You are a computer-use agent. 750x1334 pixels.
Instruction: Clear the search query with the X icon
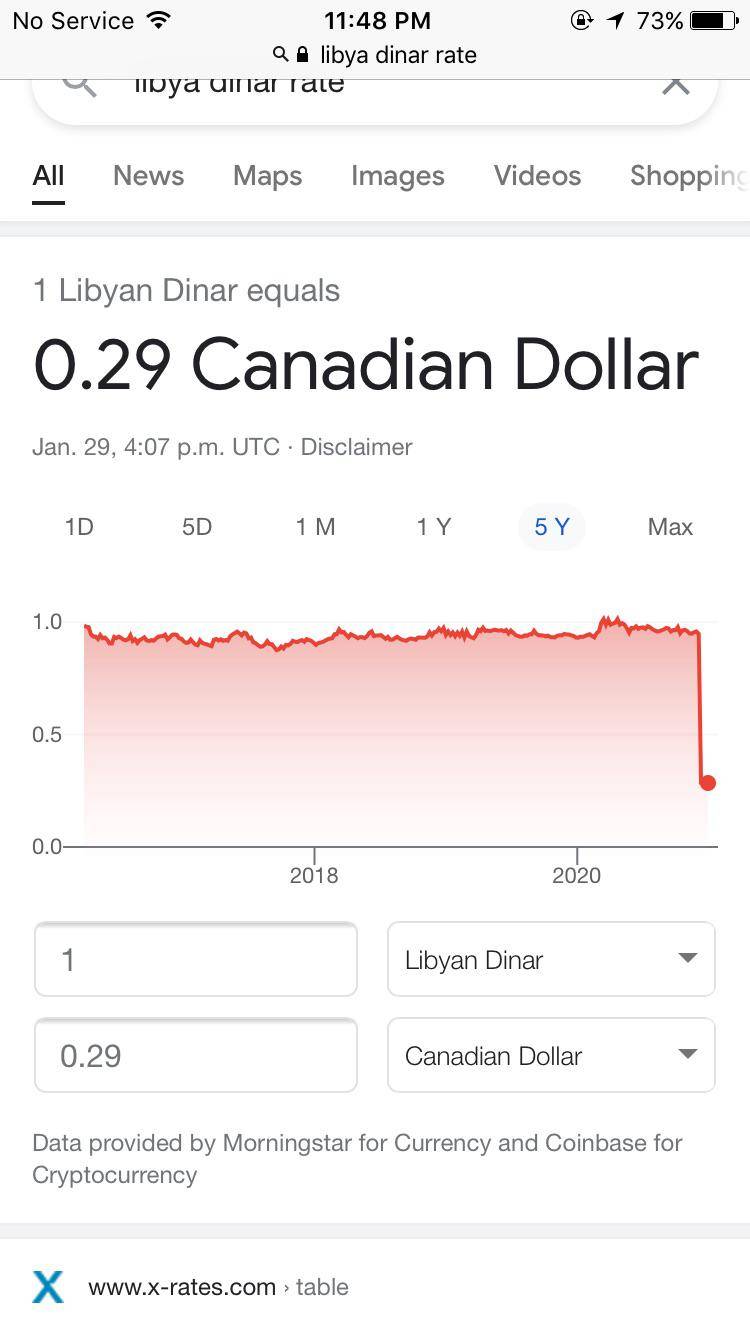click(675, 84)
